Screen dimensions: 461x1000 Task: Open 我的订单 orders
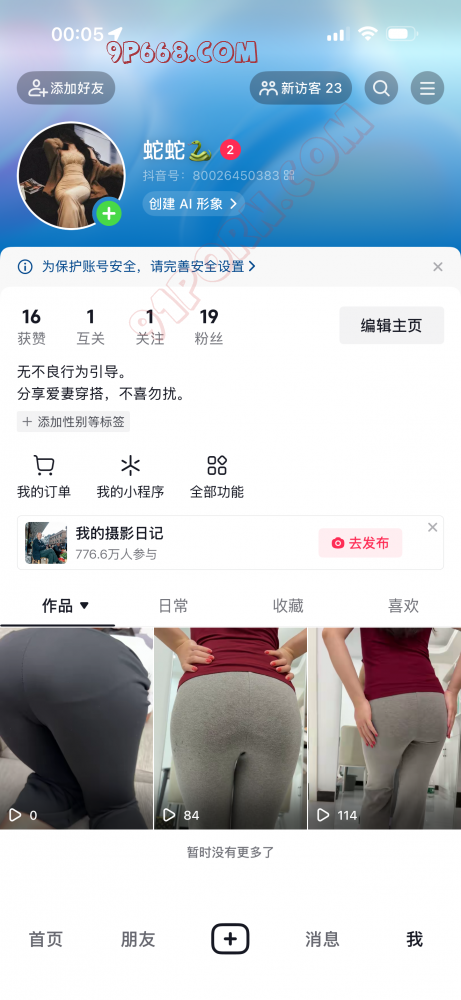[x=44, y=477]
